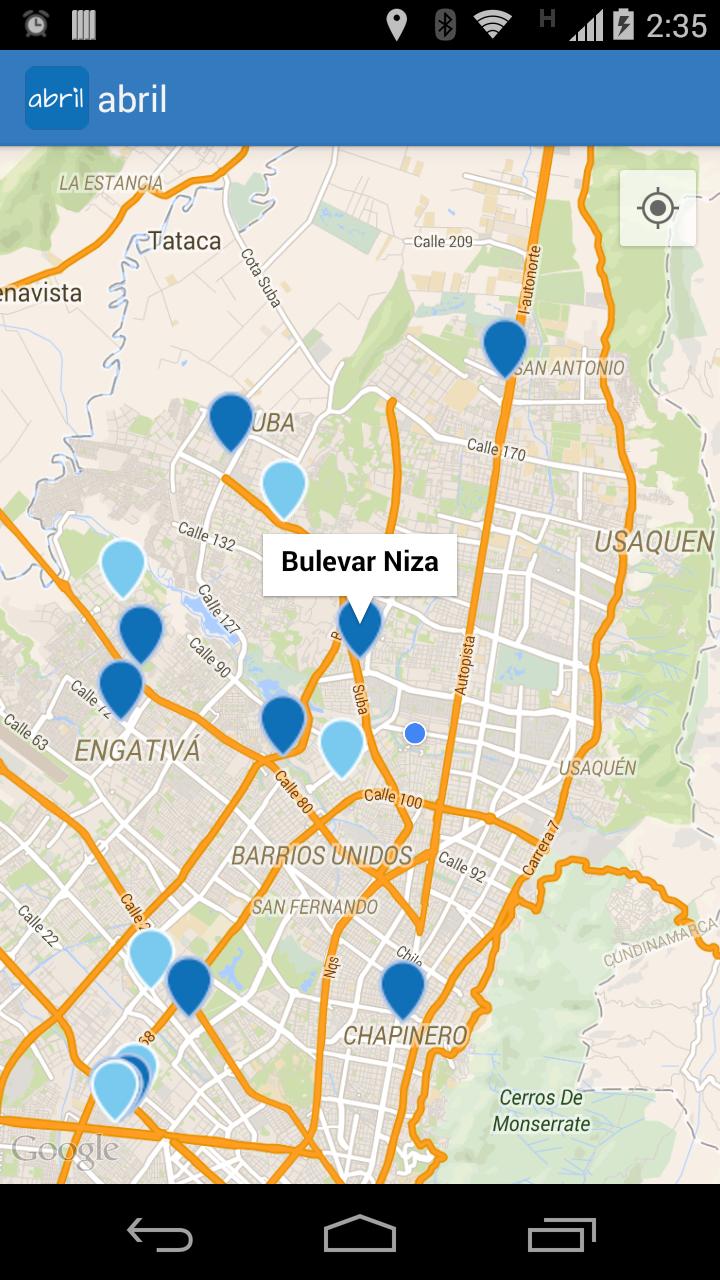This screenshot has height=1280, width=720.
Task: Pick the dark blue pin on Calle 80
Action: [x=283, y=719]
